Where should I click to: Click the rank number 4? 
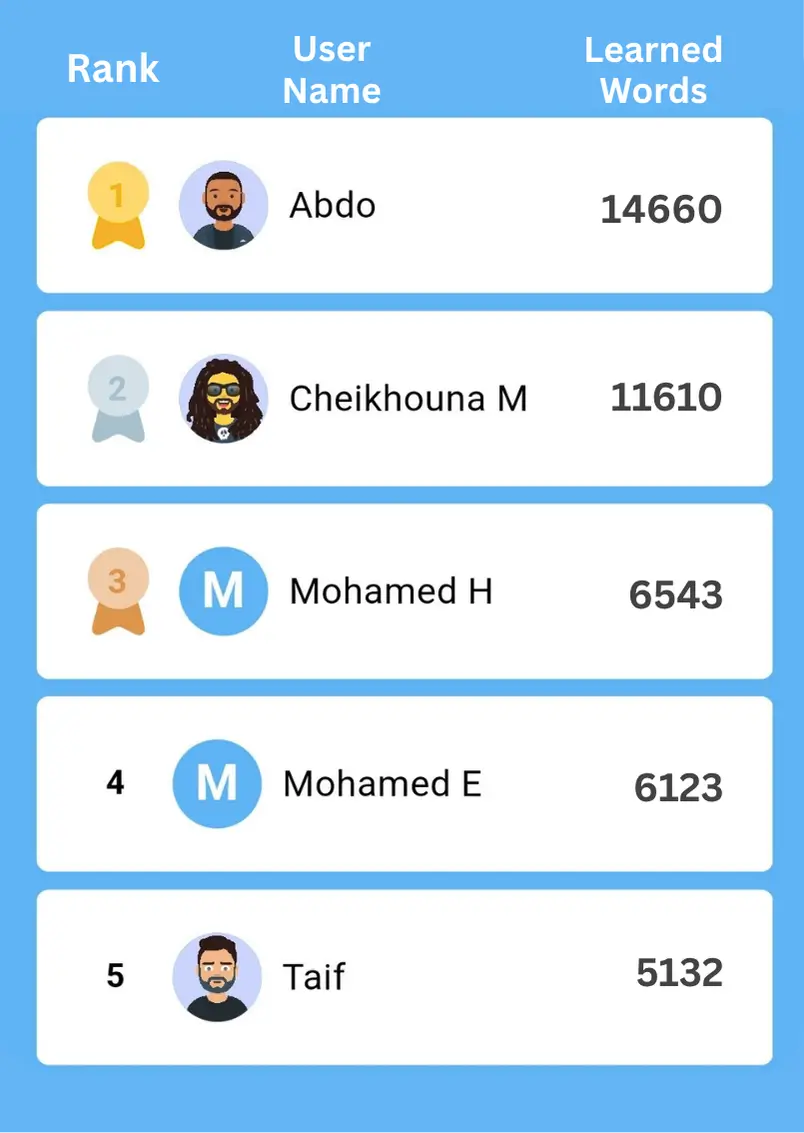click(x=115, y=783)
